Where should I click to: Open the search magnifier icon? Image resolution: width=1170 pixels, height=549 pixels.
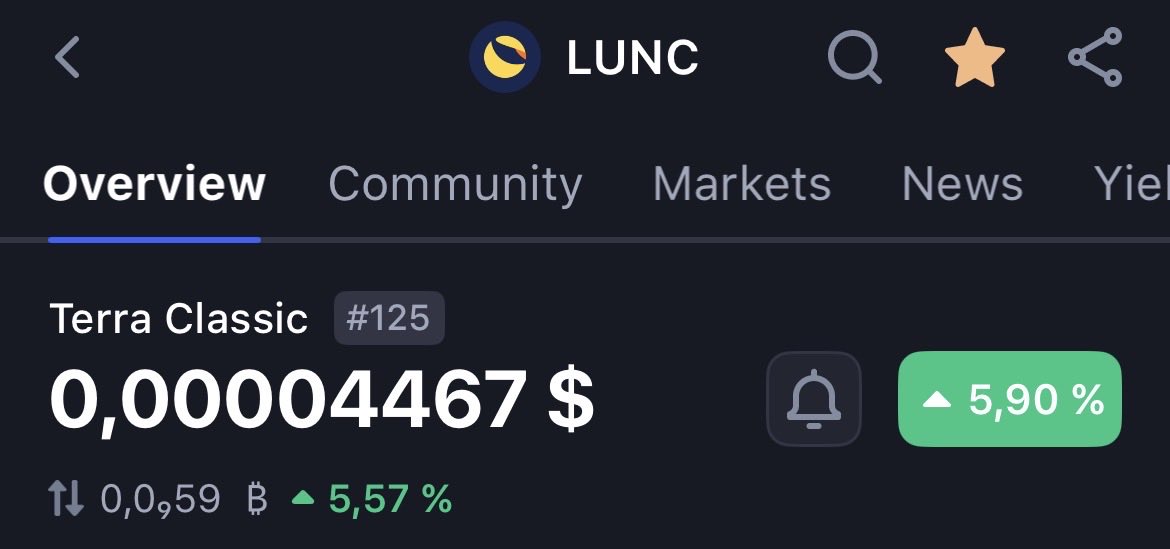(x=855, y=57)
